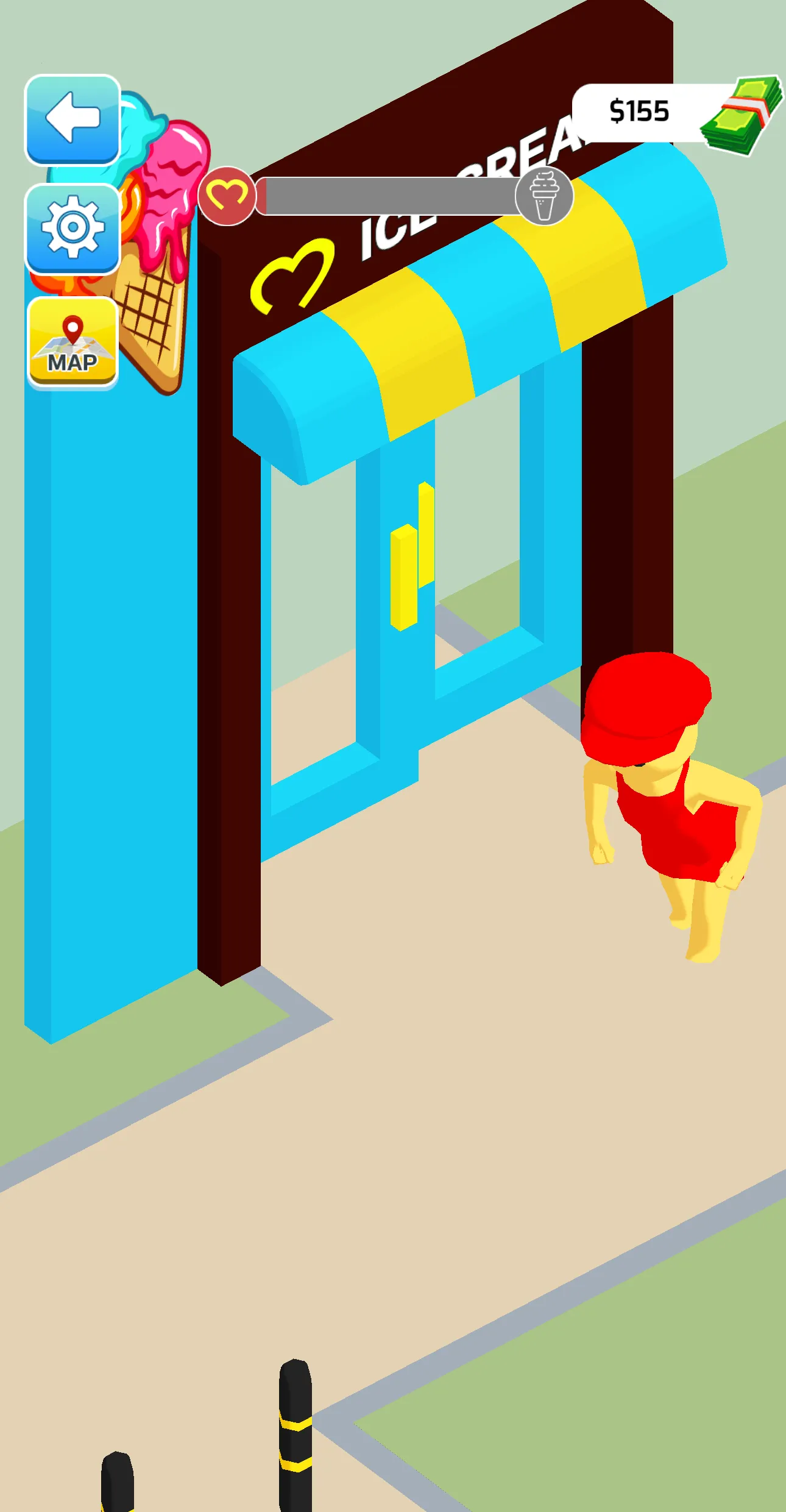The image size is (786, 1512).
Task: Open the settings gear
Action: (x=72, y=228)
